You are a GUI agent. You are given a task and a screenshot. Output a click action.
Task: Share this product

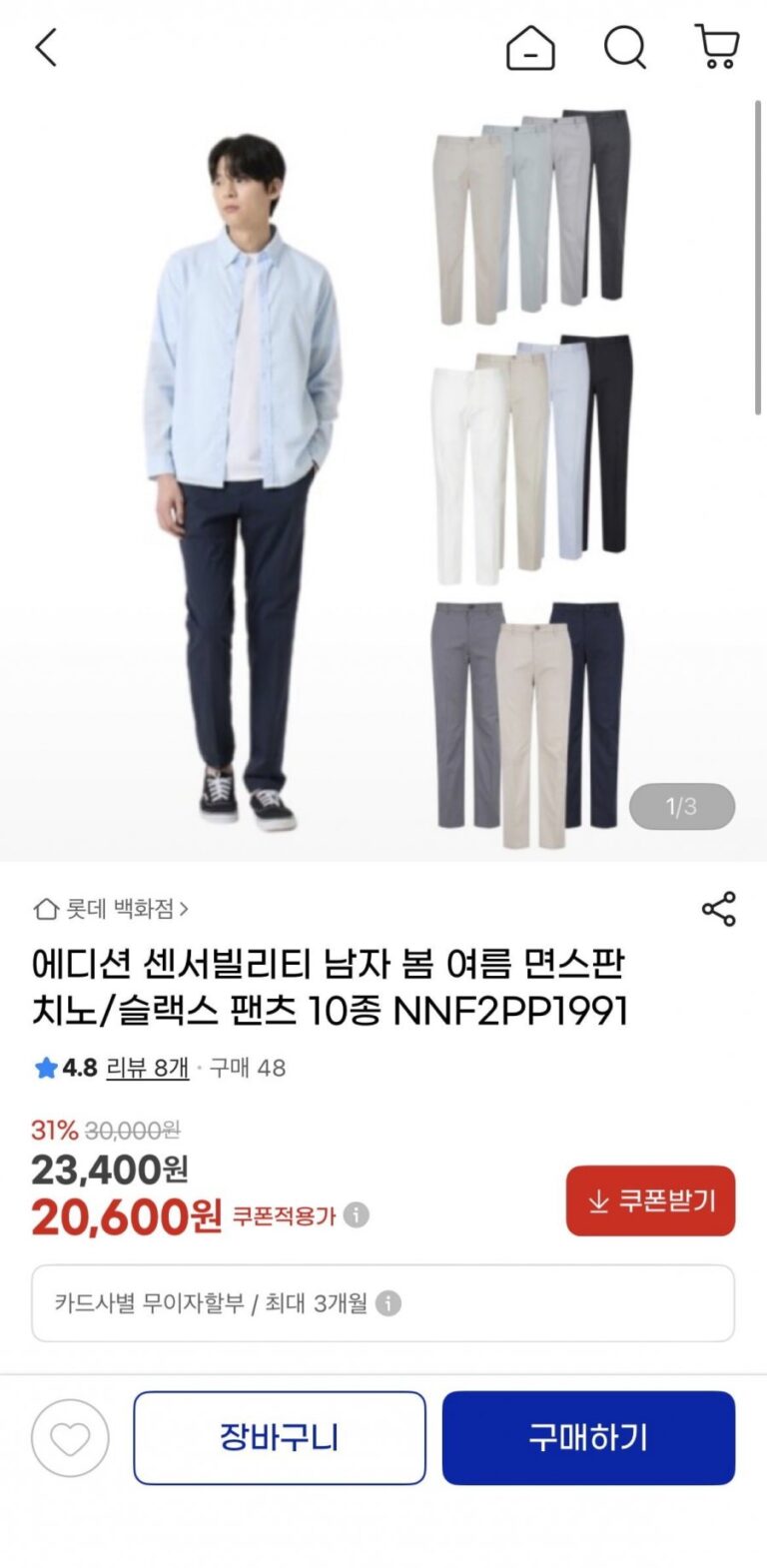(718, 909)
